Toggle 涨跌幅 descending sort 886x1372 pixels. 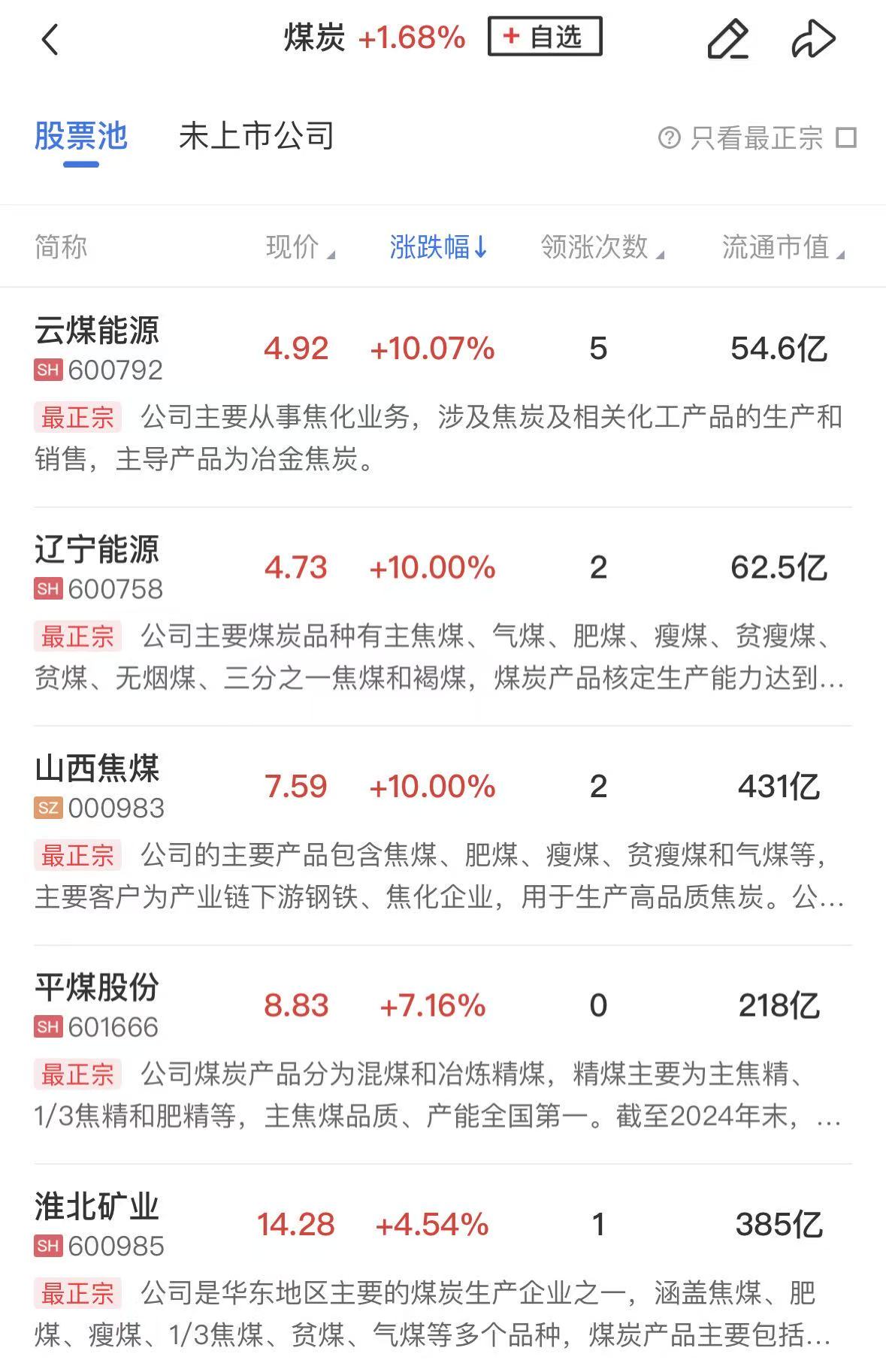437,246
